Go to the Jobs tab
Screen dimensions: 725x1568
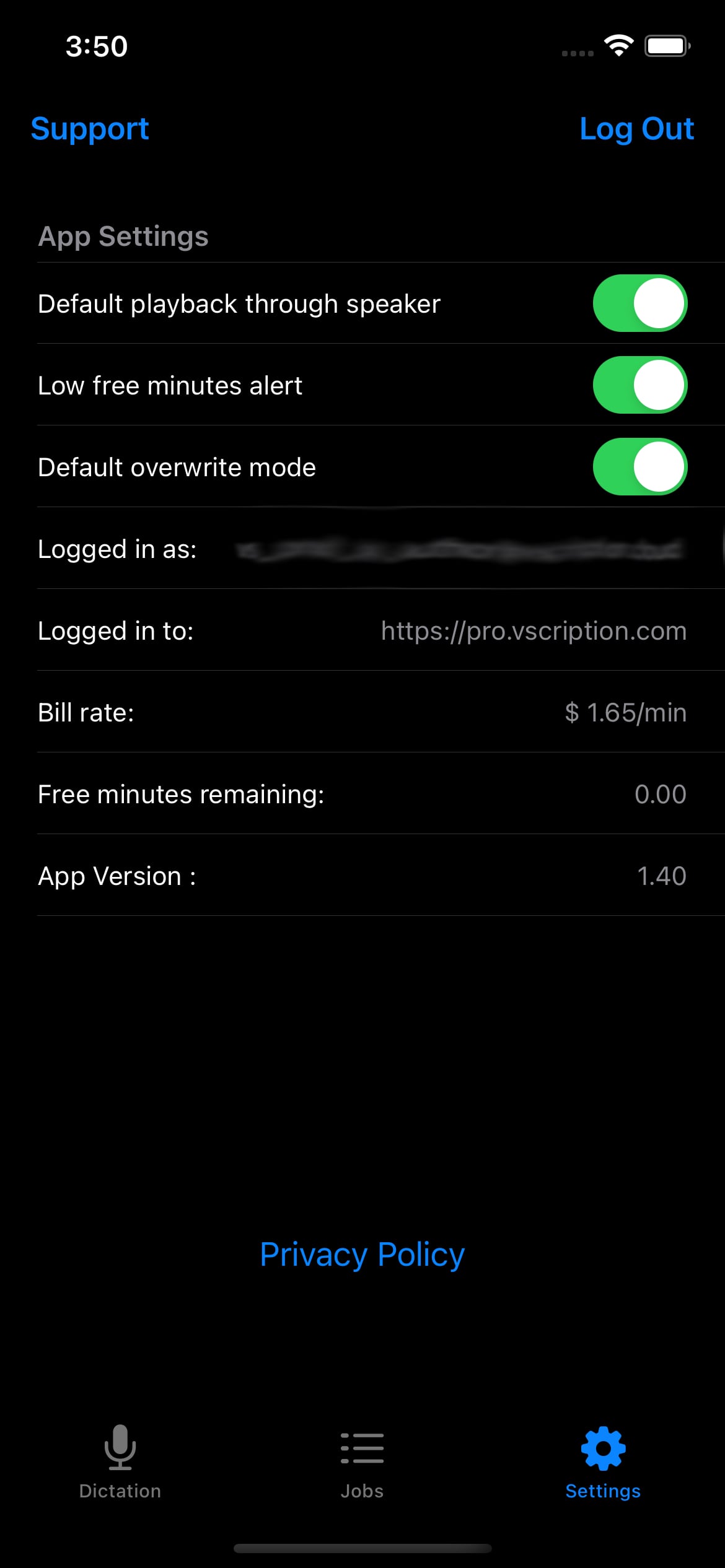point(362,1463)
